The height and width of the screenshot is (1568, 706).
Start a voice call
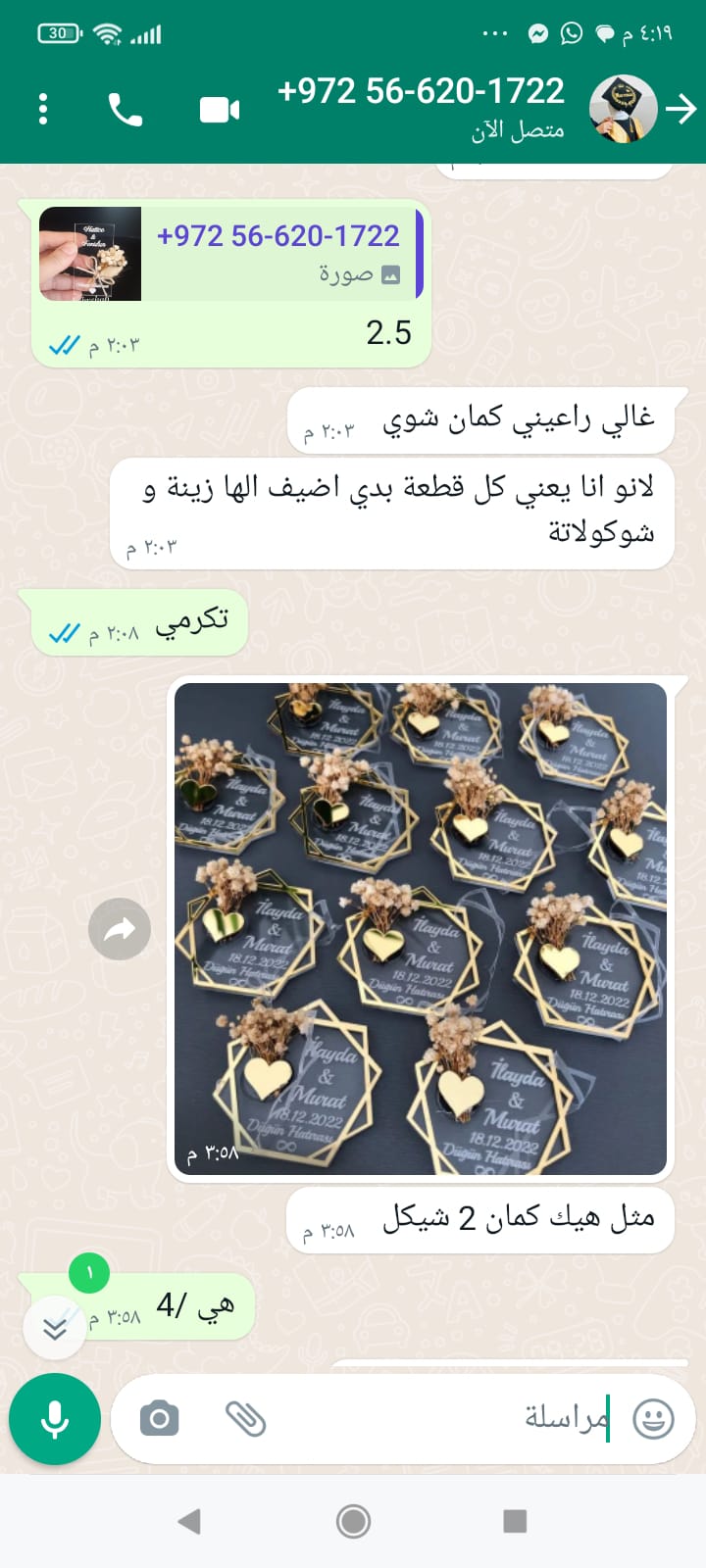click(x=126, y=109)
